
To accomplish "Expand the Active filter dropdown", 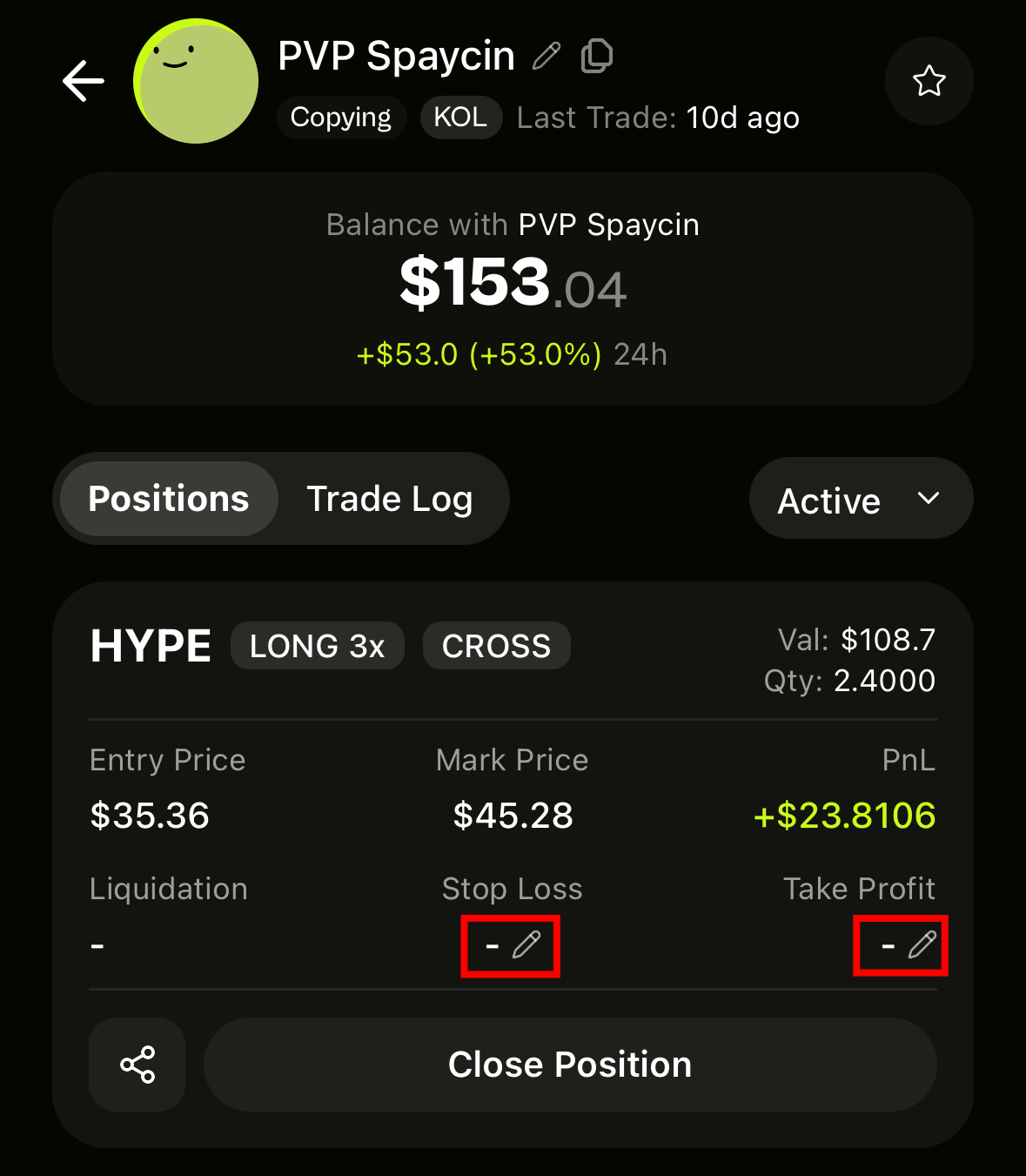I will (860, 499).
